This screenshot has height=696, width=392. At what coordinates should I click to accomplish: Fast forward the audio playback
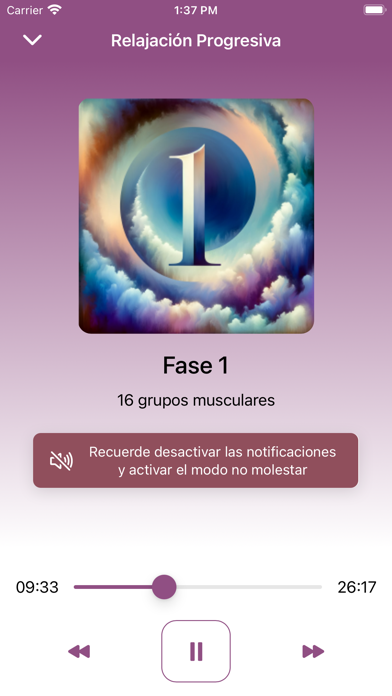[313, 651]
